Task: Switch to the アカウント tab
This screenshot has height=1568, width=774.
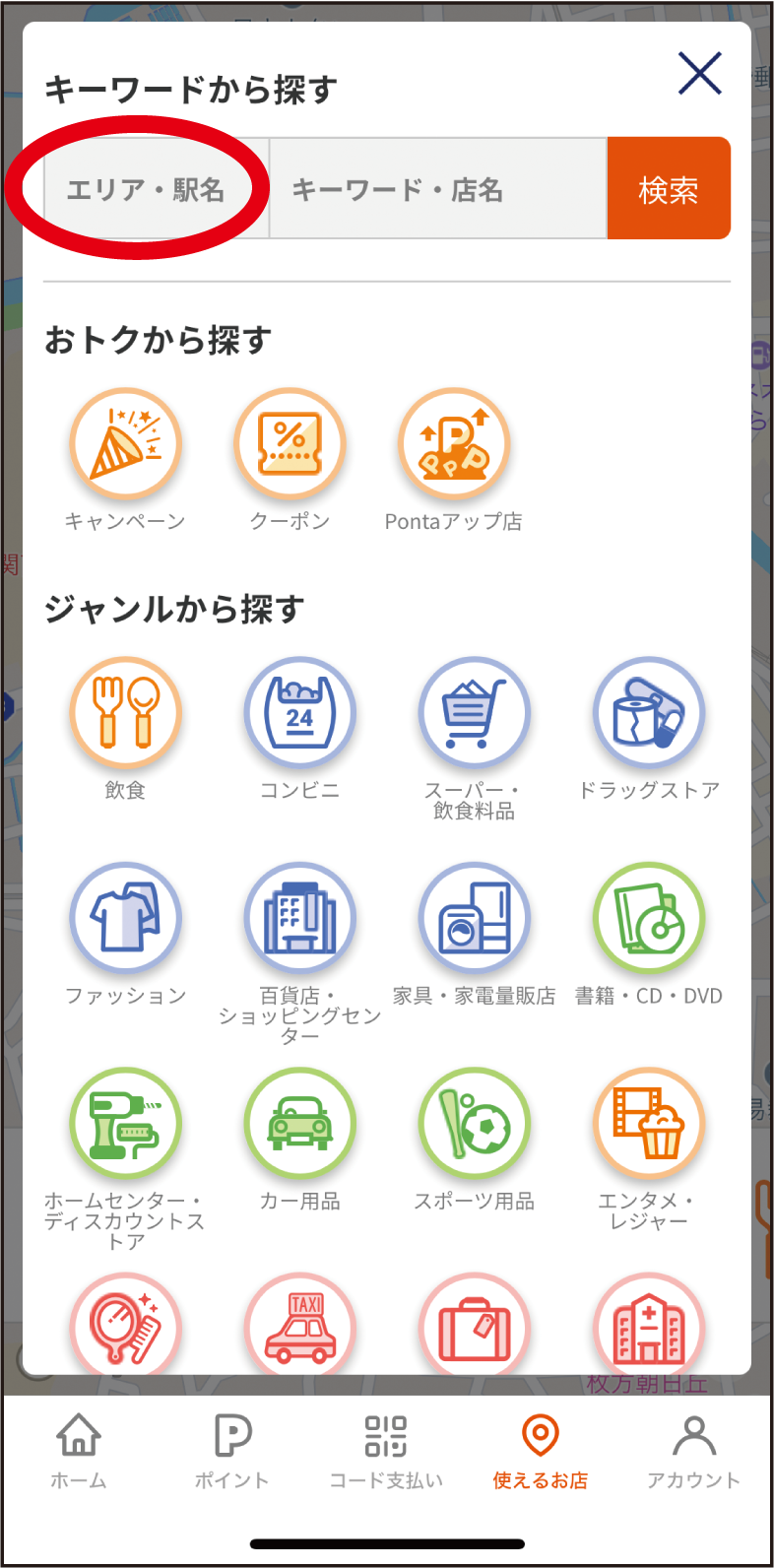Action: (x=694, y=1451)
